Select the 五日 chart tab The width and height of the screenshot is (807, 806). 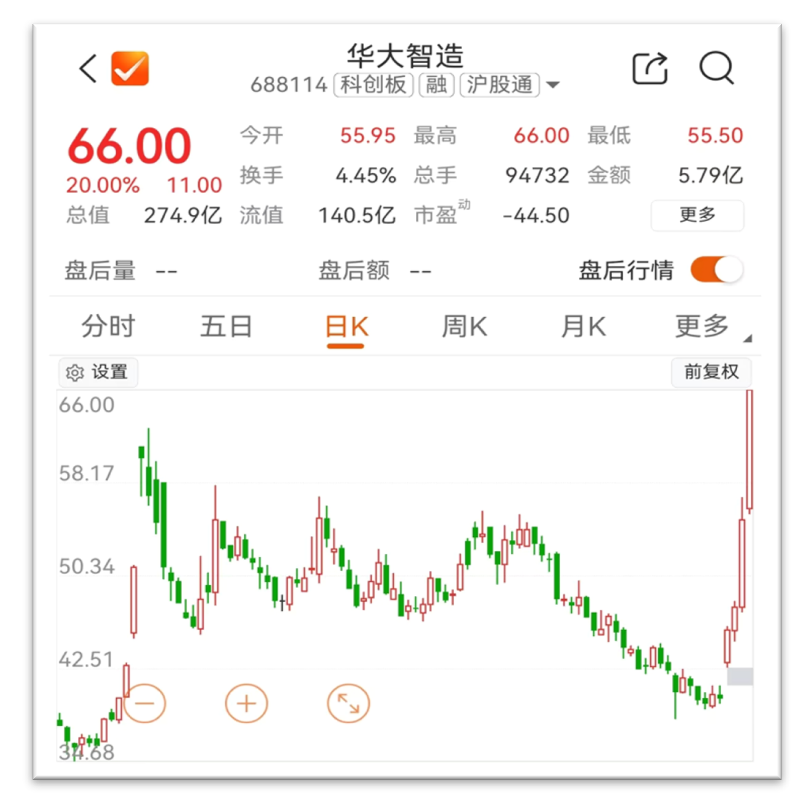tap(226, 327)
